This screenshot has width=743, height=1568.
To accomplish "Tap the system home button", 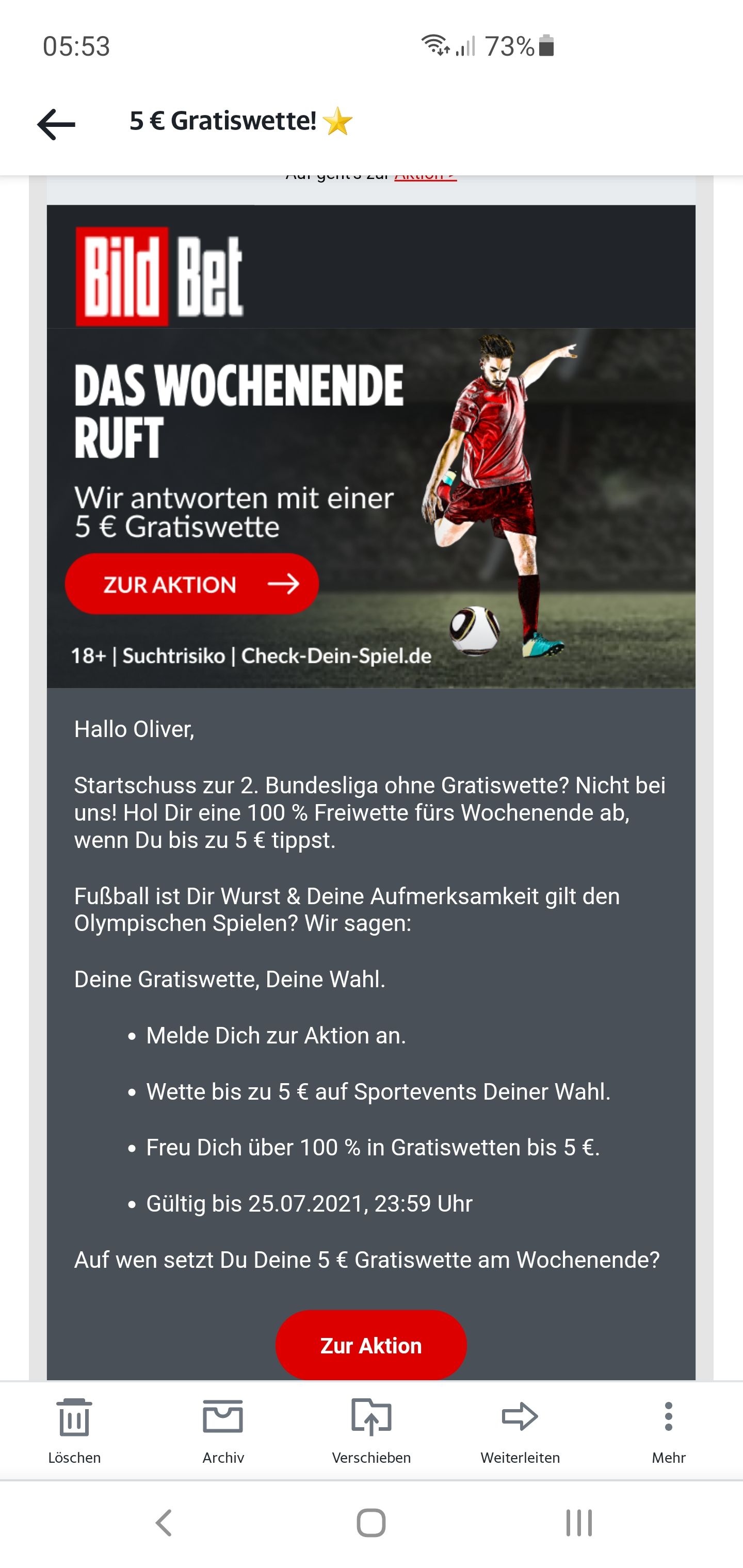I will pyautogui.click(x=371, y=1523).
